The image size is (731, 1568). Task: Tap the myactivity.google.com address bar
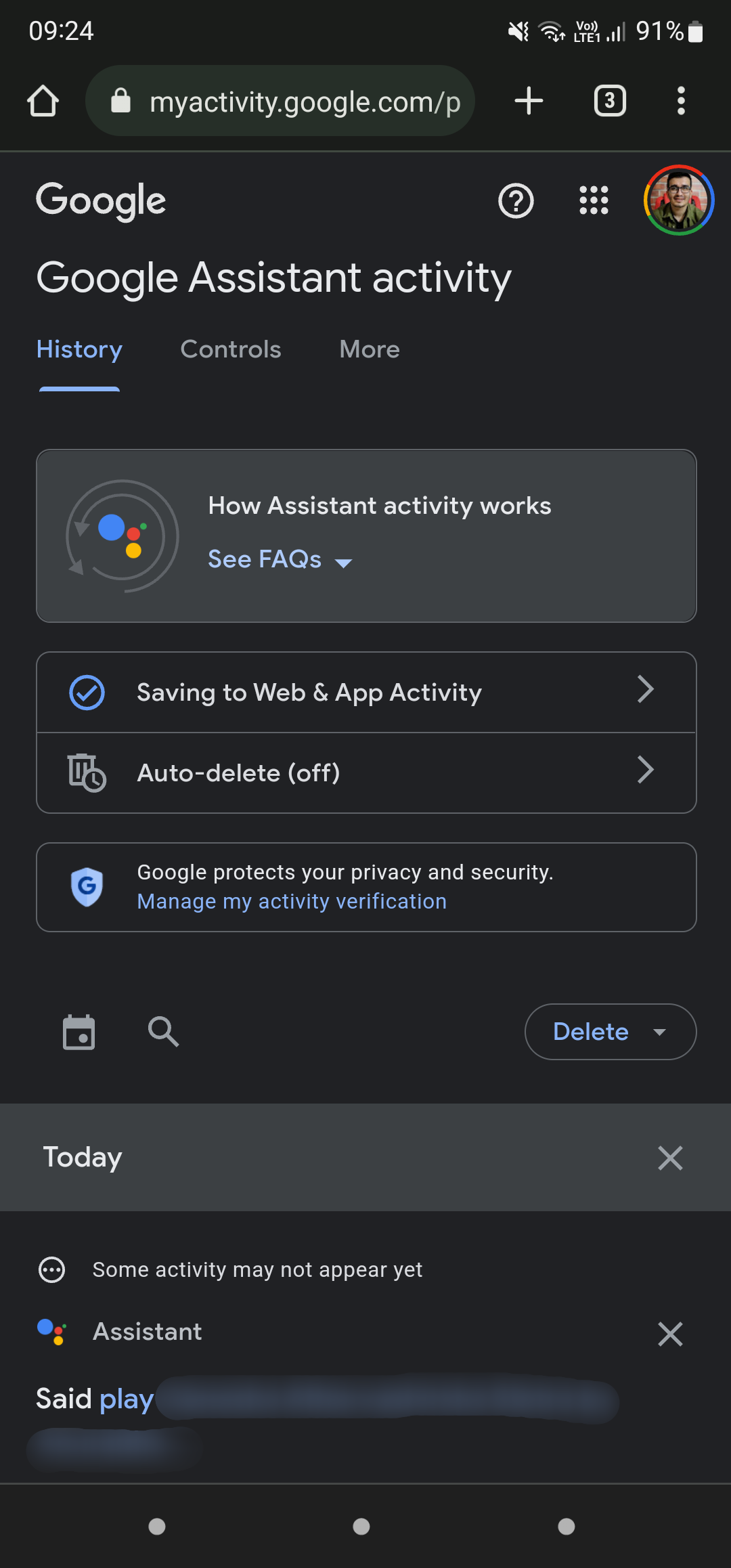280,101
